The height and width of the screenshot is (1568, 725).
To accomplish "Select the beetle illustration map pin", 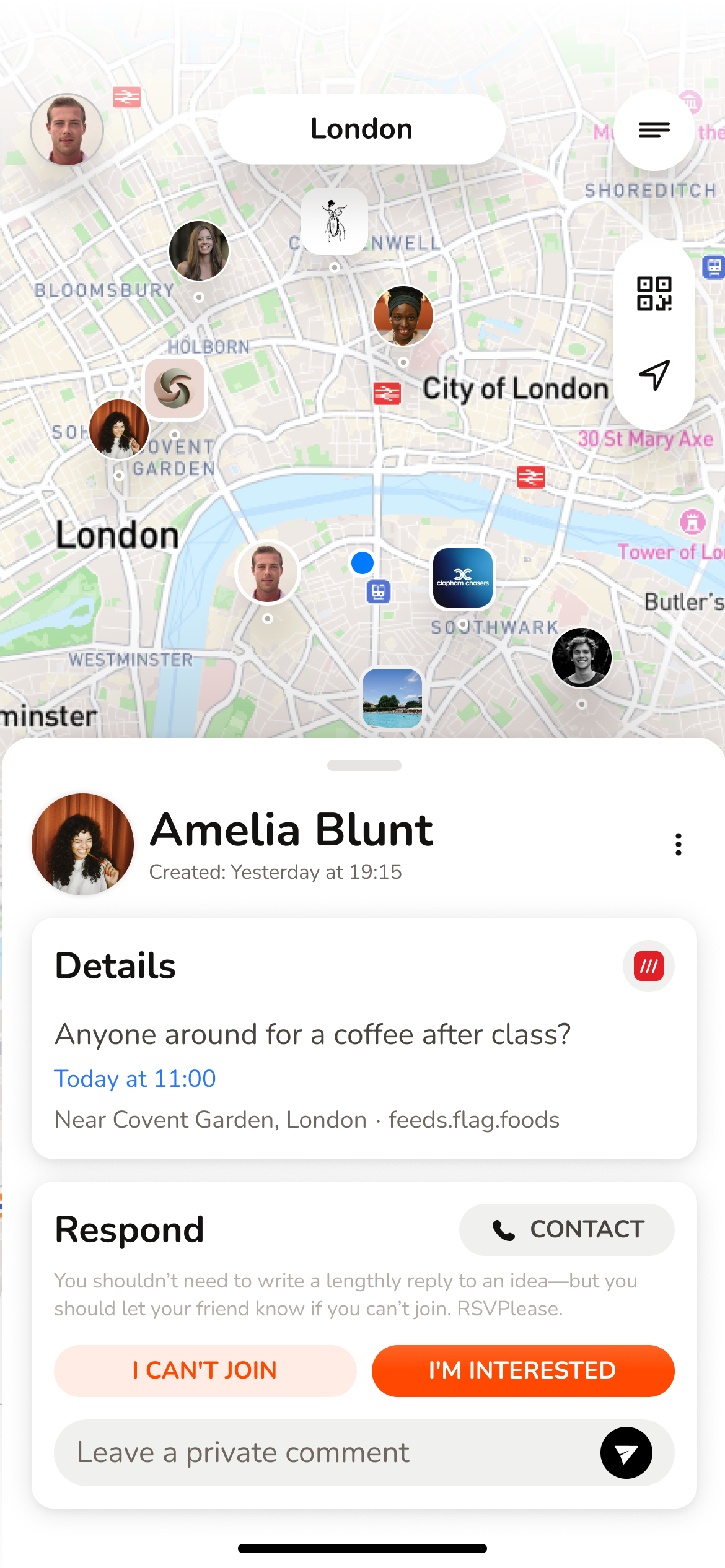I will click(335, 221).
